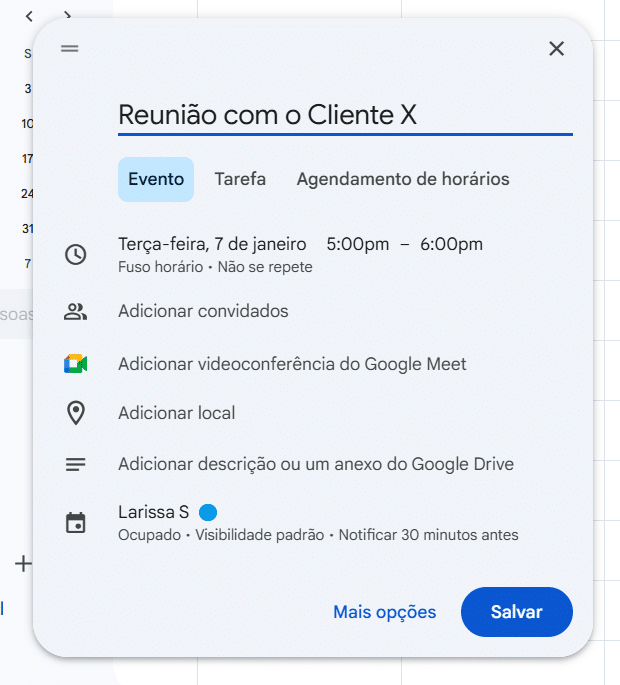
Task: Close the event creation dialog
Action: (557, 49)
